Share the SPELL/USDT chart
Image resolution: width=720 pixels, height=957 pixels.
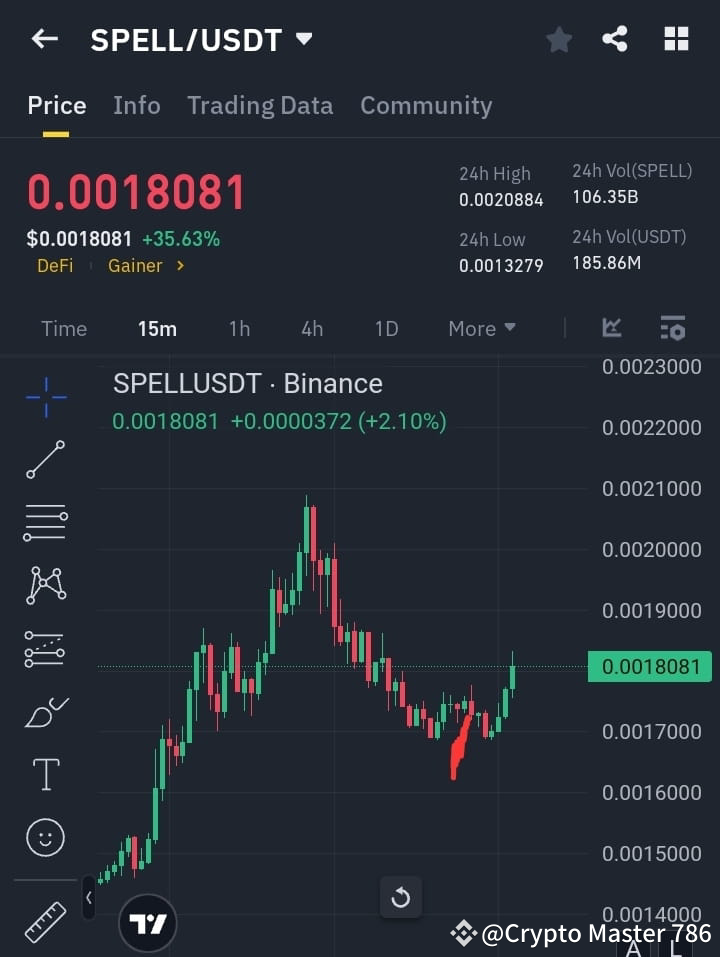click(616, 39)
